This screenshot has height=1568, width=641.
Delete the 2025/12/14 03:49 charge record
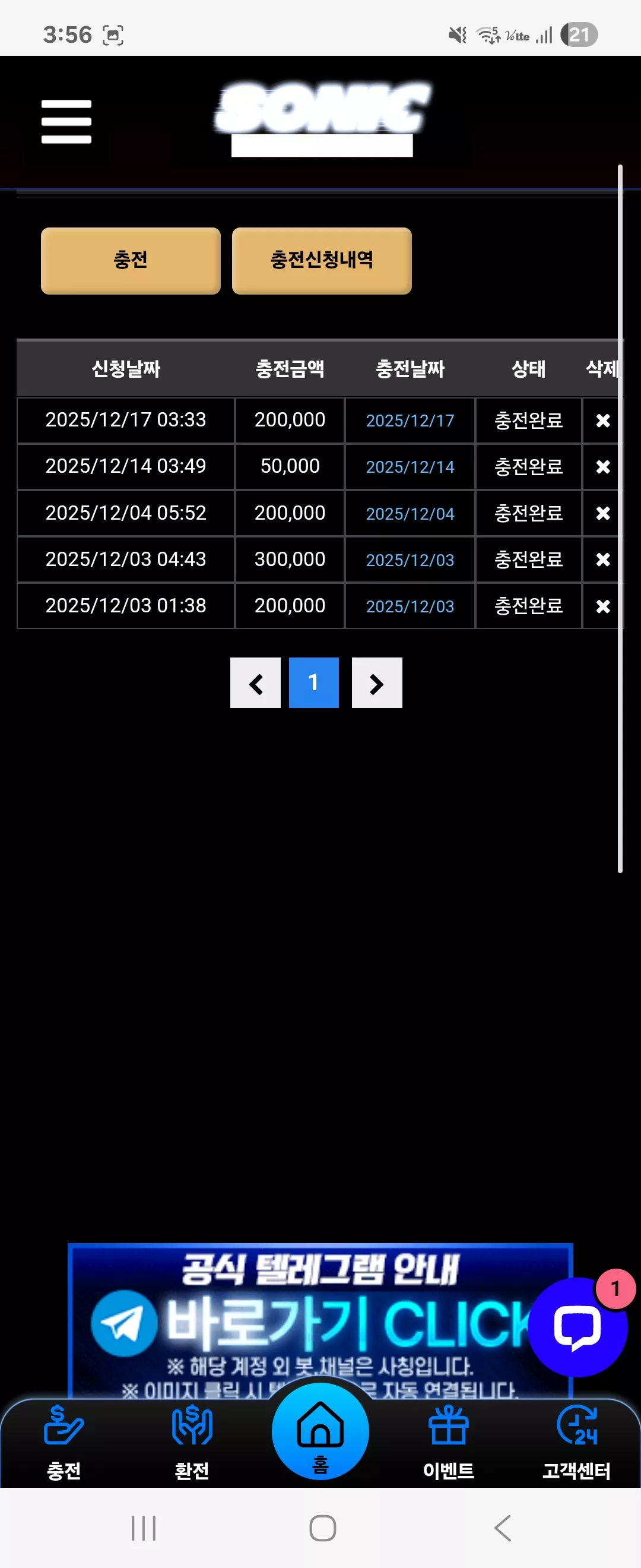tap(602, 467)
